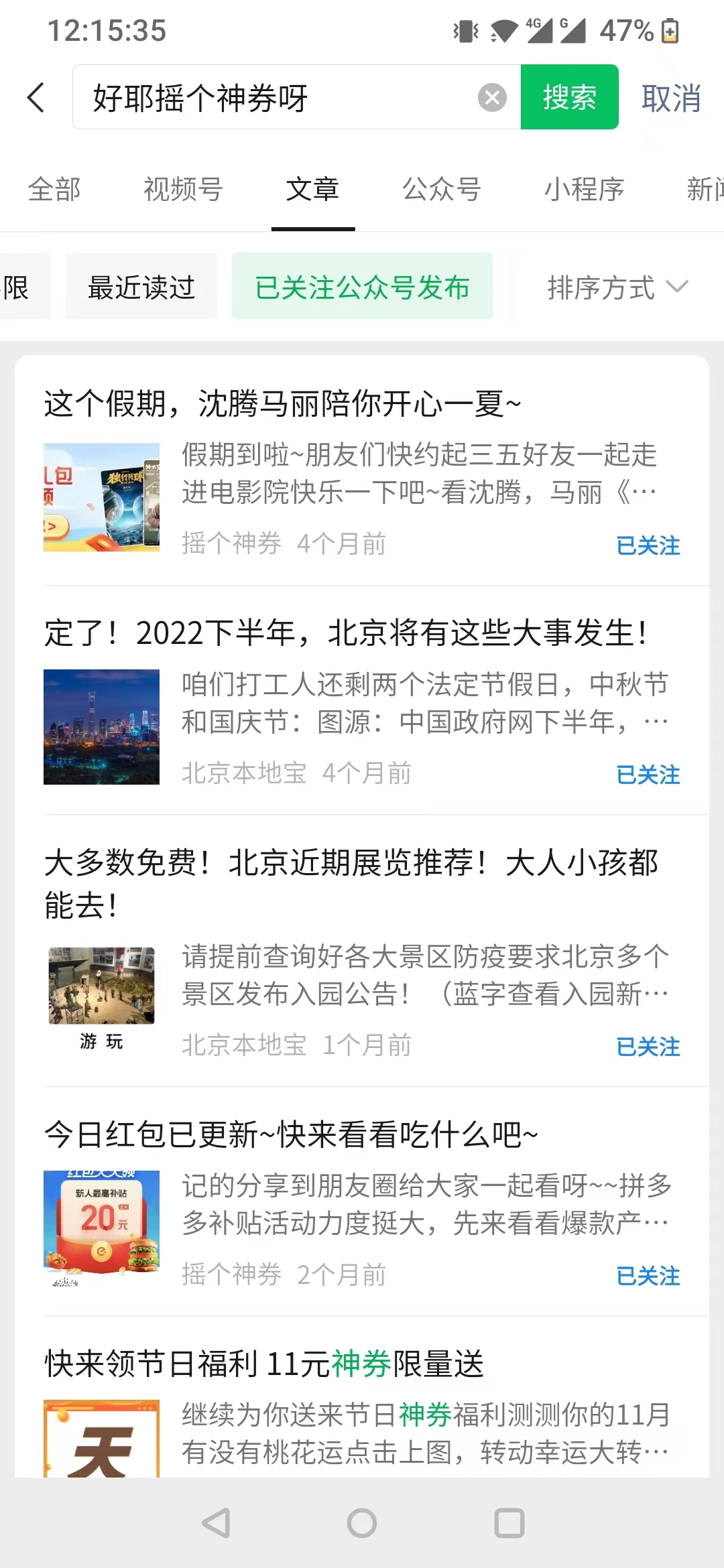This screenshot has height=1568, width=724.
Task: Go back using the top-left arrow
Action: [36, 98]
